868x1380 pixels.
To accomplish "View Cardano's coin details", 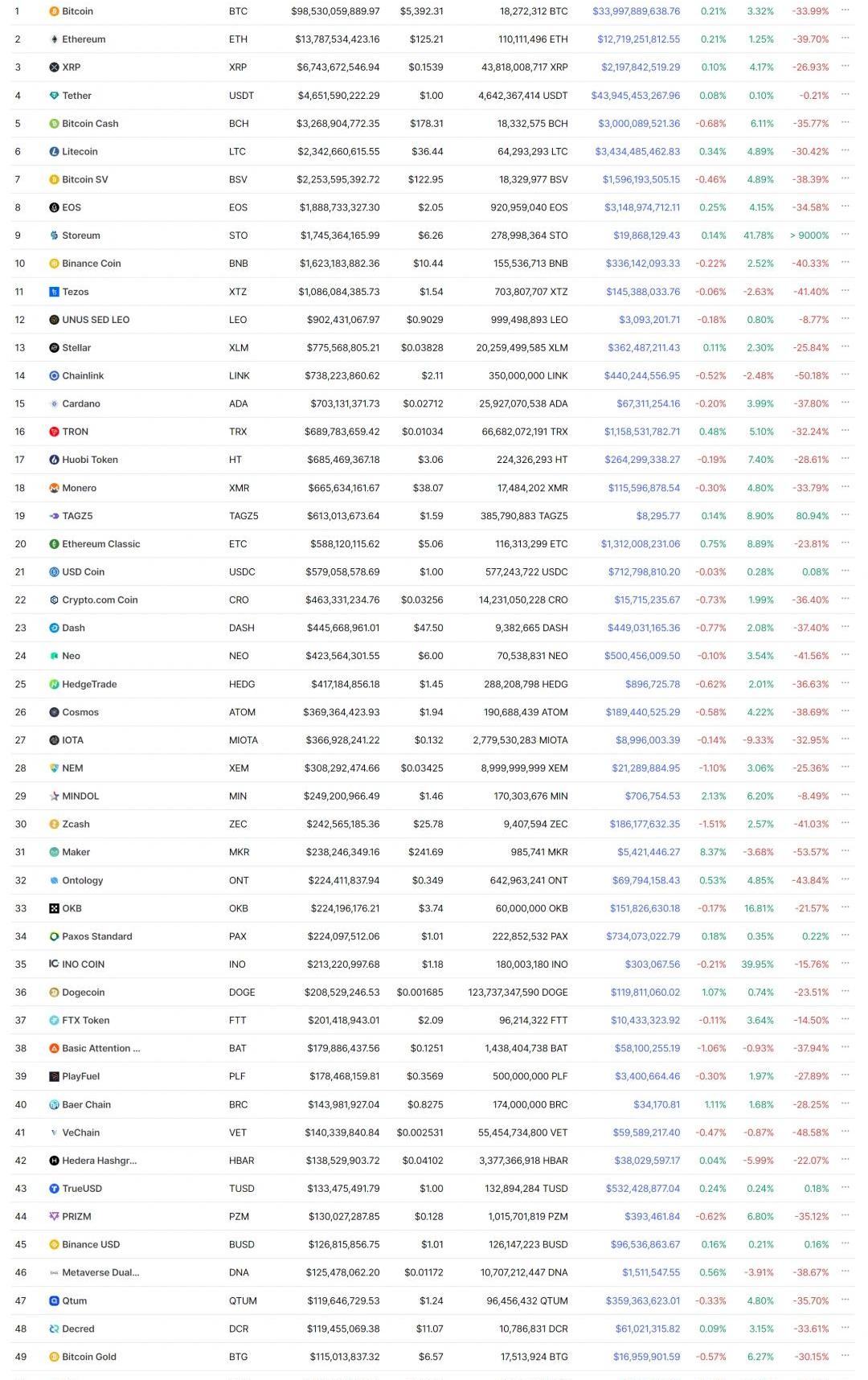I will [80, 403].
